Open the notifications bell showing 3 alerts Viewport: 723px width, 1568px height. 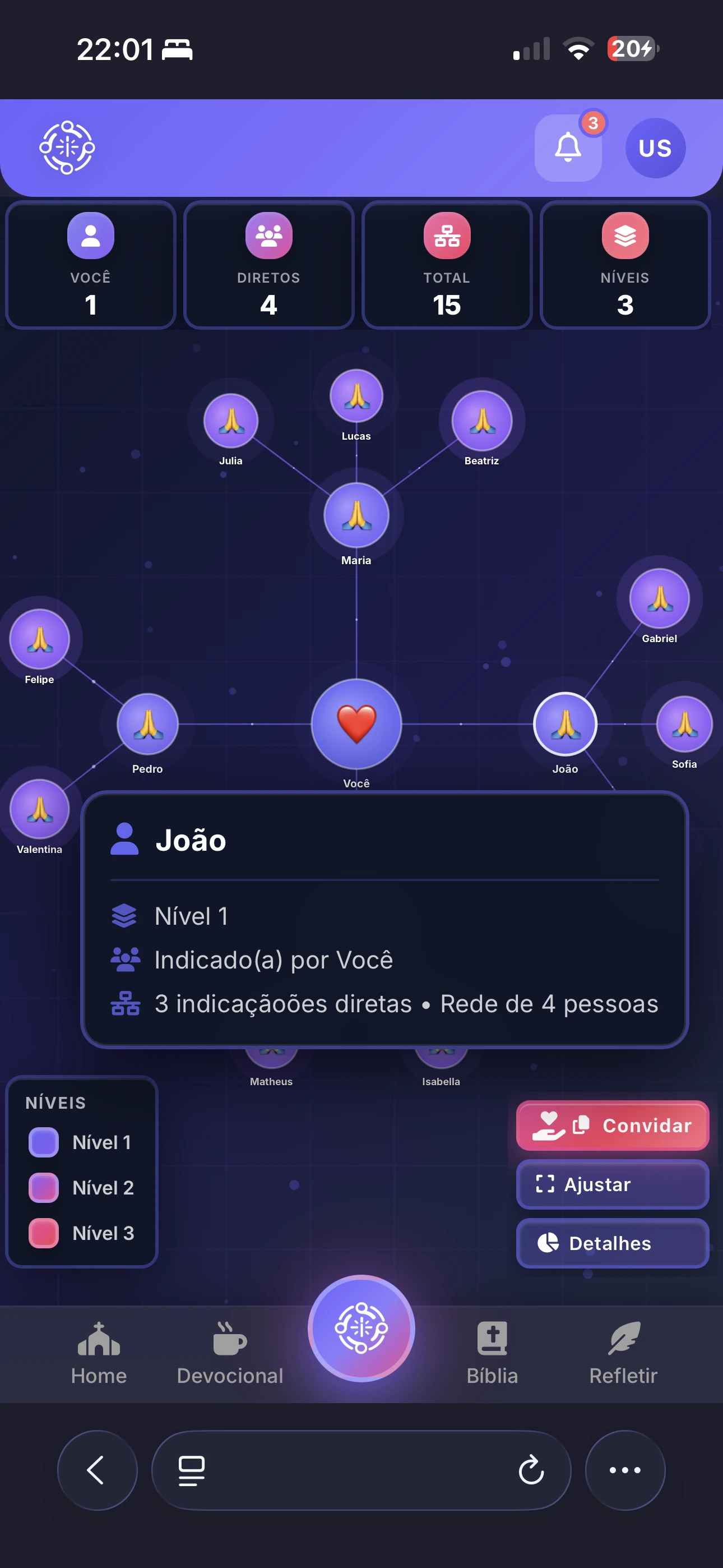568,149
